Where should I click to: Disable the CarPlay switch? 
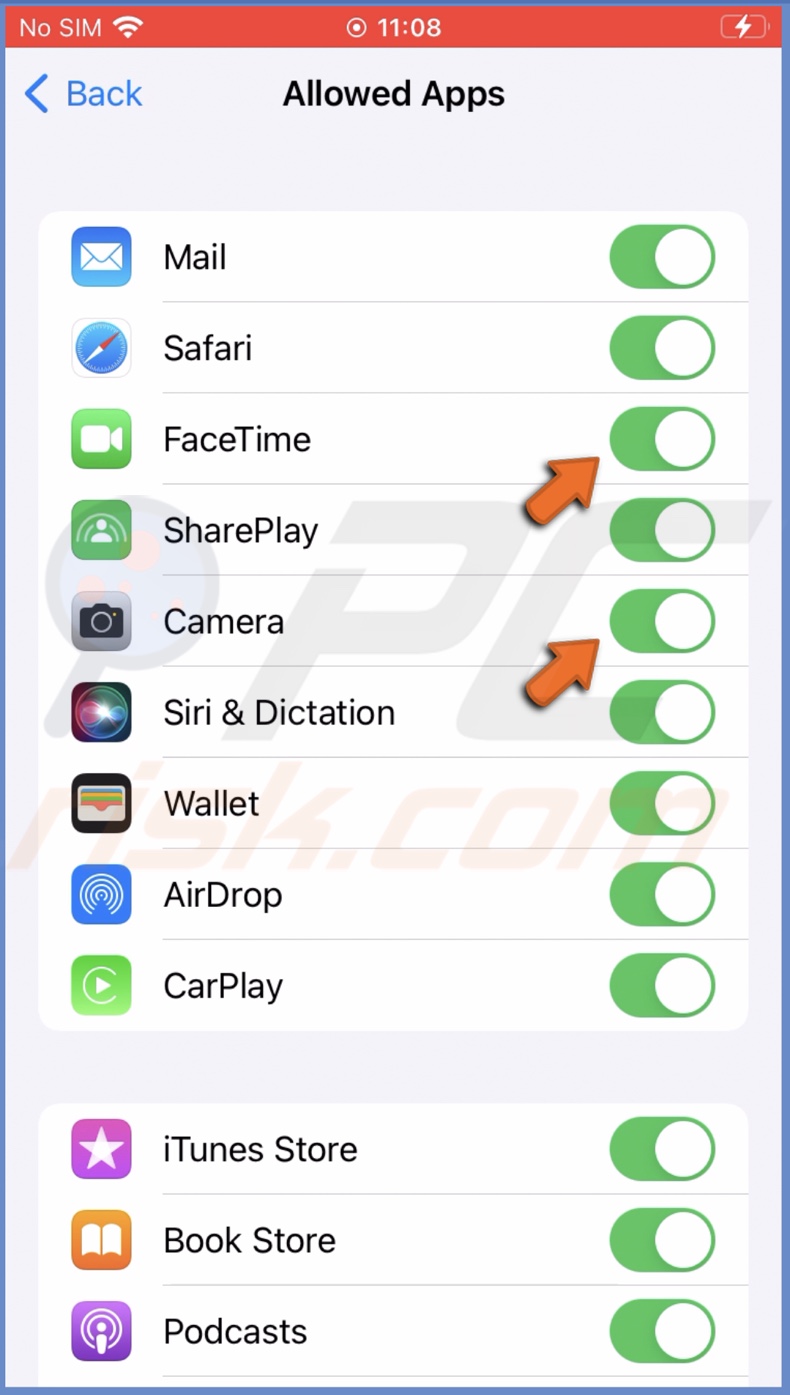coord(662,985)
